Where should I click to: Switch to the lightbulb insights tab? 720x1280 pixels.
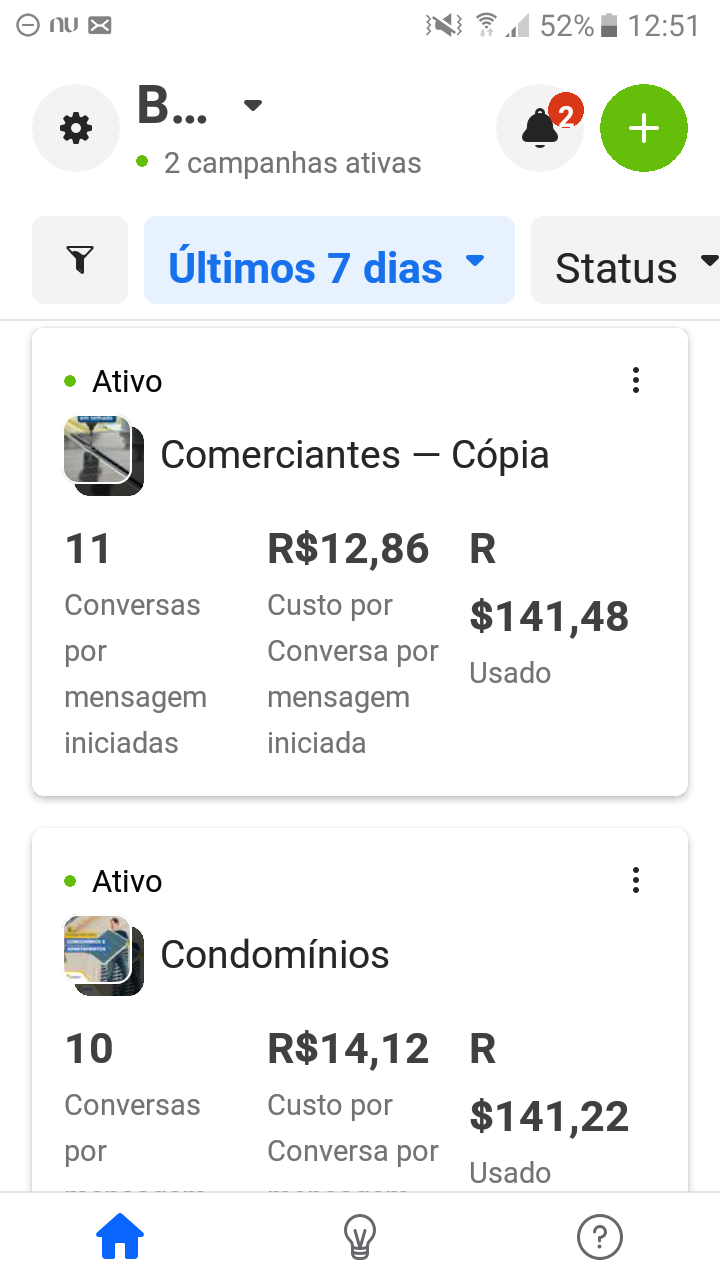(360, 1238)
